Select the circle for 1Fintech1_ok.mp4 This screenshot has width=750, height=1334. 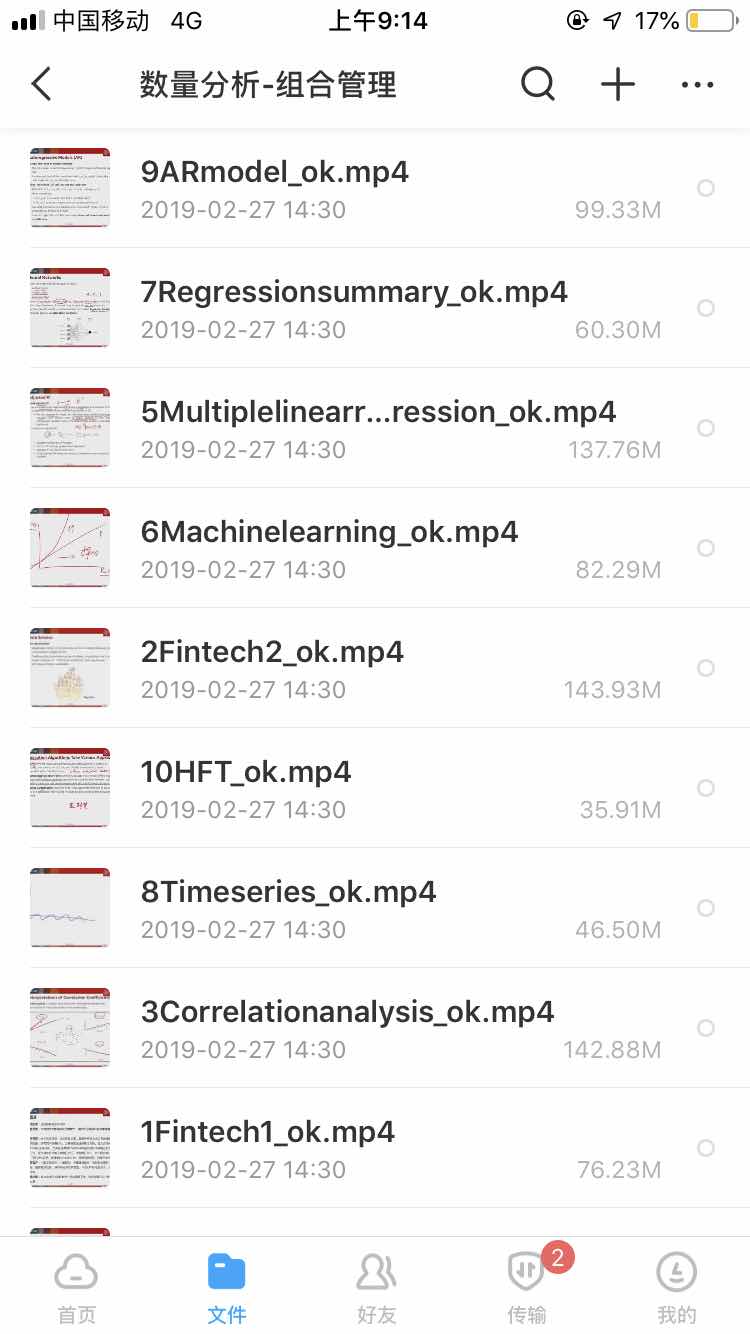point(706,1148)
